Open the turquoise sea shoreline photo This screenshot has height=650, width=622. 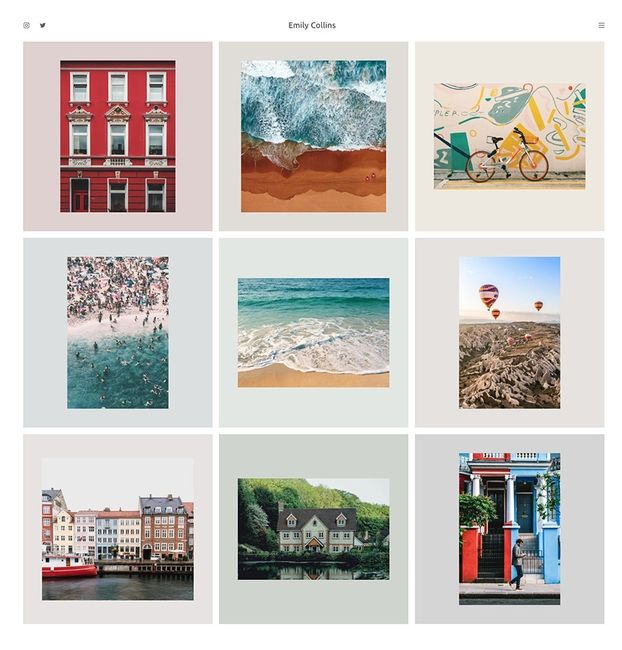pyautogui.click(x=313, y=332)
